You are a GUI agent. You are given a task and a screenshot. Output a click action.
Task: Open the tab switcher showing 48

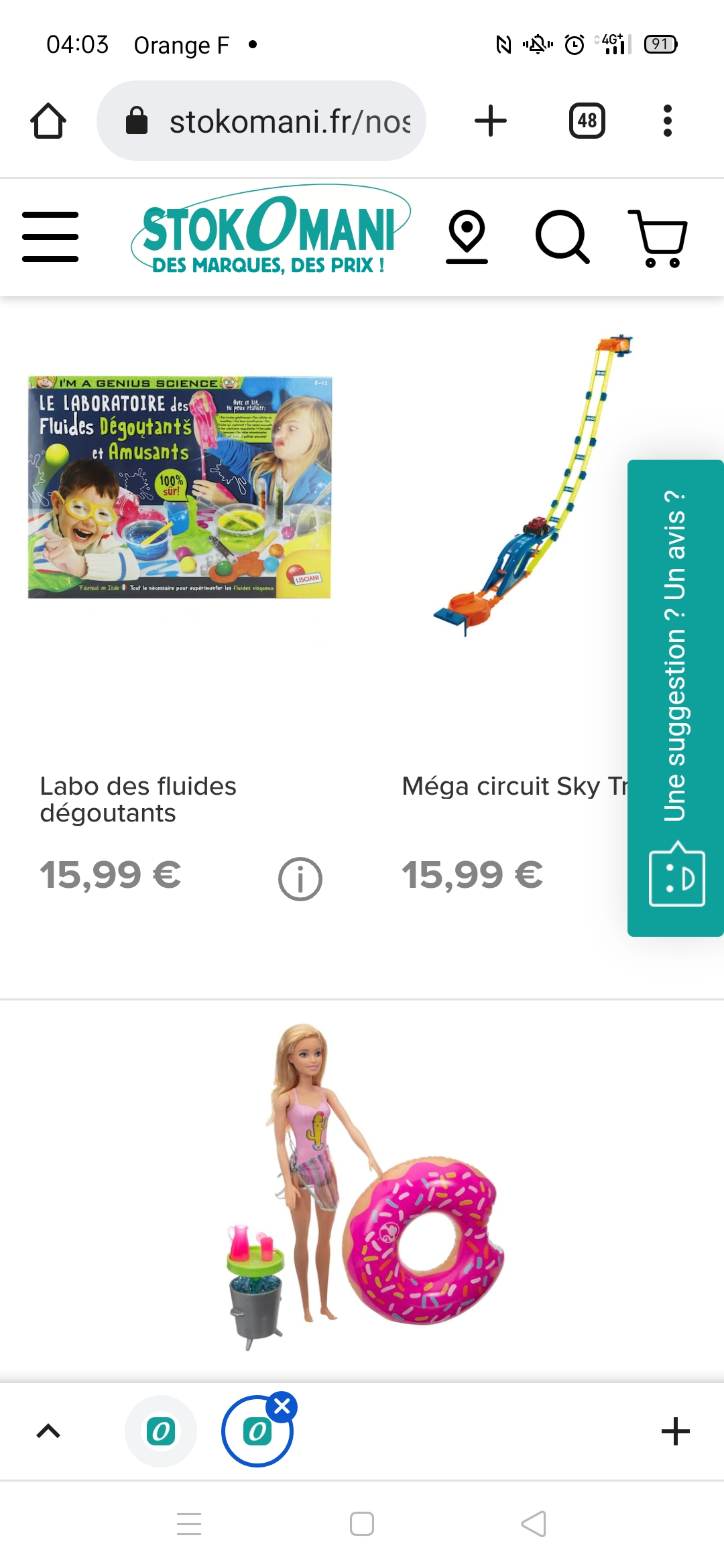pos(587,121)
